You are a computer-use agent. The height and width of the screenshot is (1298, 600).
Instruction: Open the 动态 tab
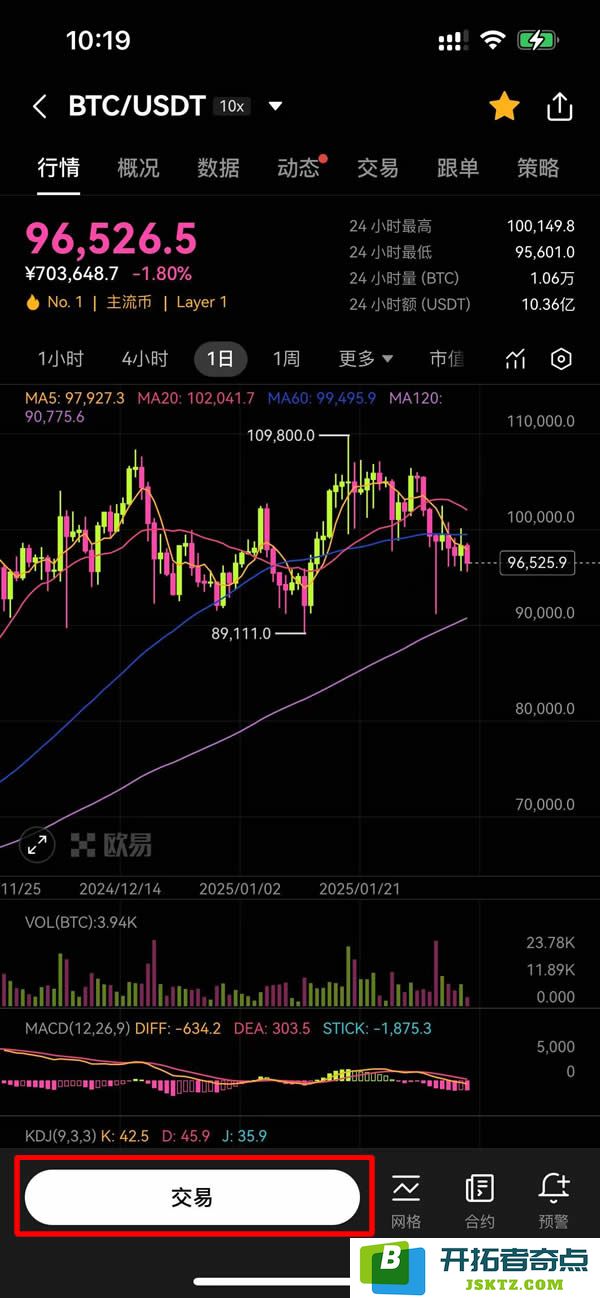298,168
